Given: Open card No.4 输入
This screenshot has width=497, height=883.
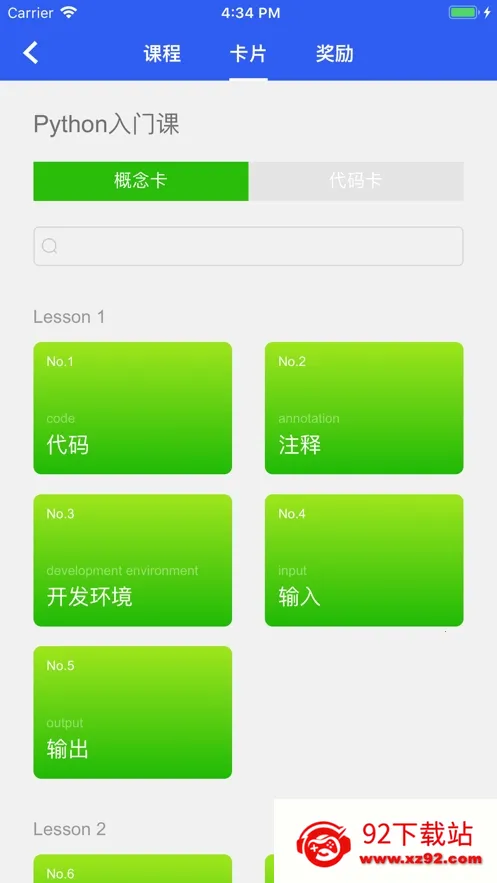Looking at the screenshot, I should [x=364, y=560].
